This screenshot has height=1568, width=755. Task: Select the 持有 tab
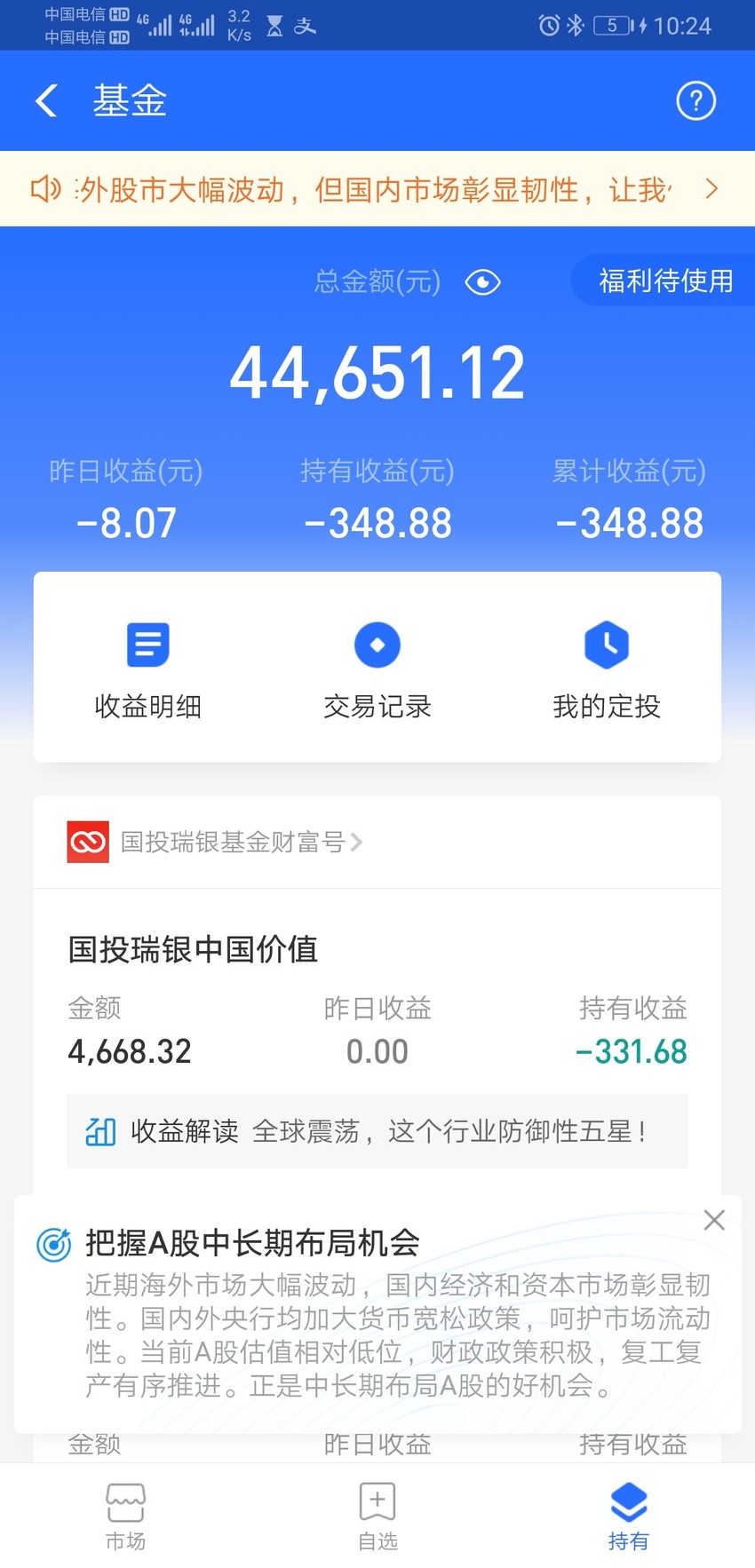(x=629, y=1517)
